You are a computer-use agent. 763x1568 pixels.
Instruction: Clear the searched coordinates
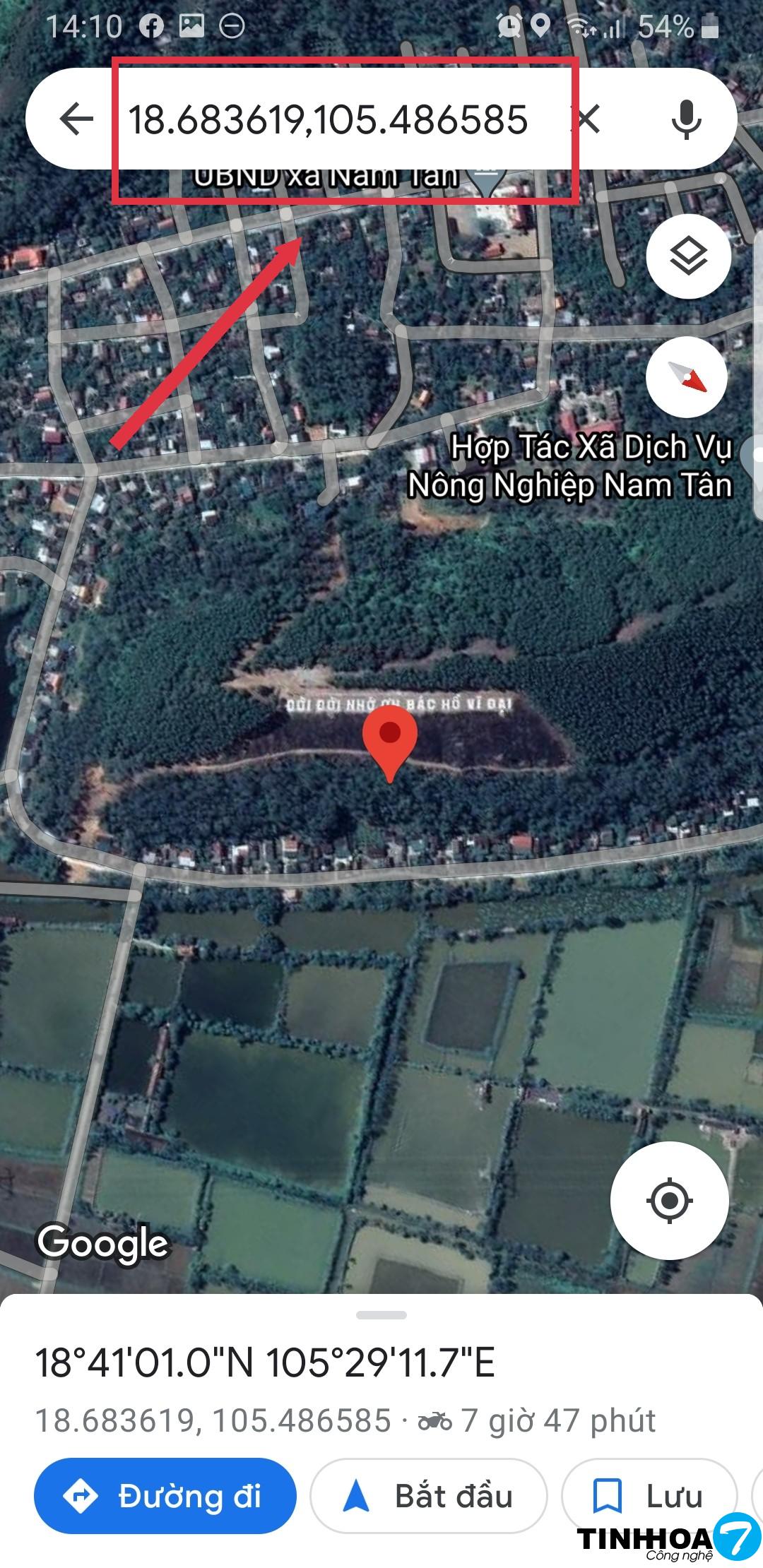pos(586,119)
